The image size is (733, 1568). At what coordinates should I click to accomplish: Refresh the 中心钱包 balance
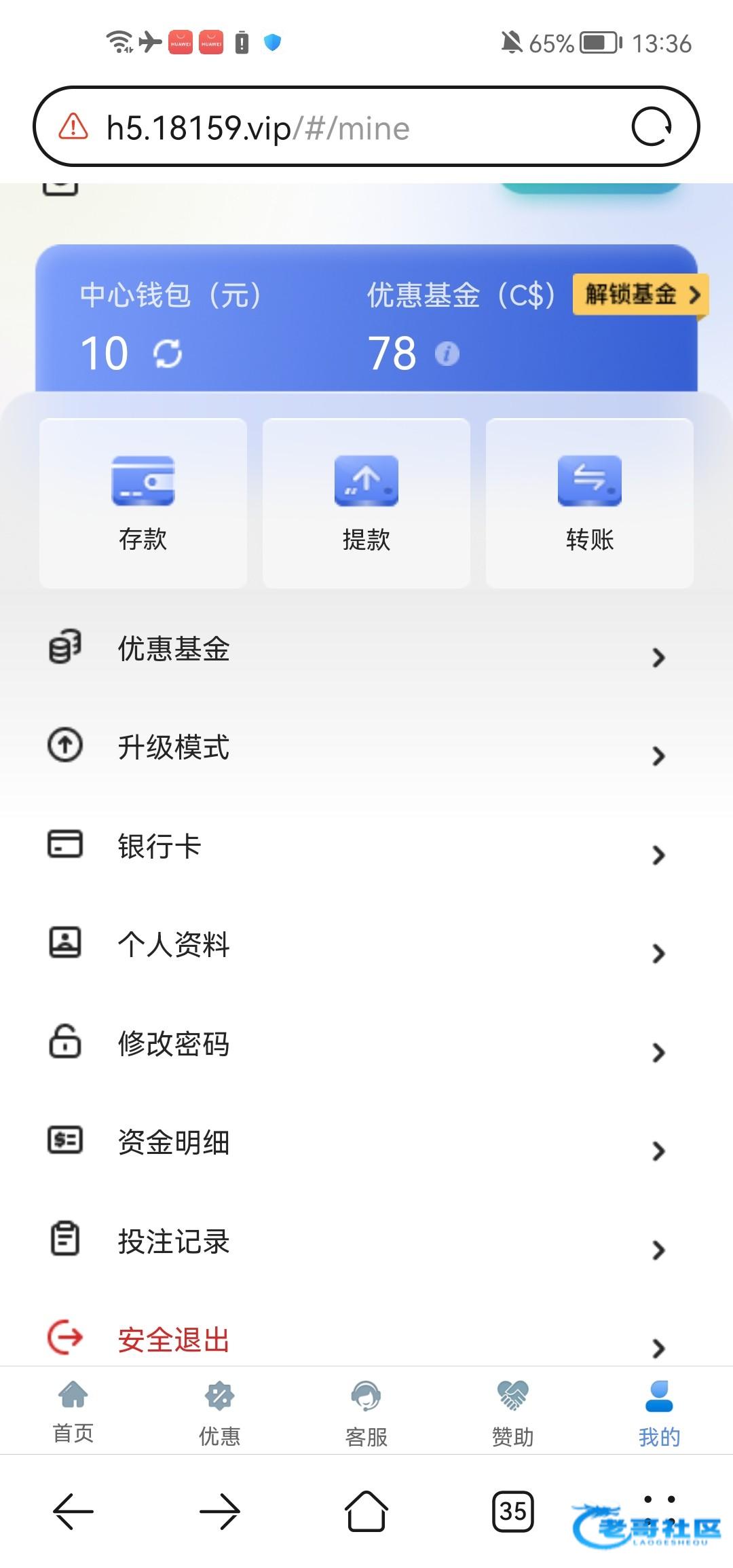click(168, 354)
